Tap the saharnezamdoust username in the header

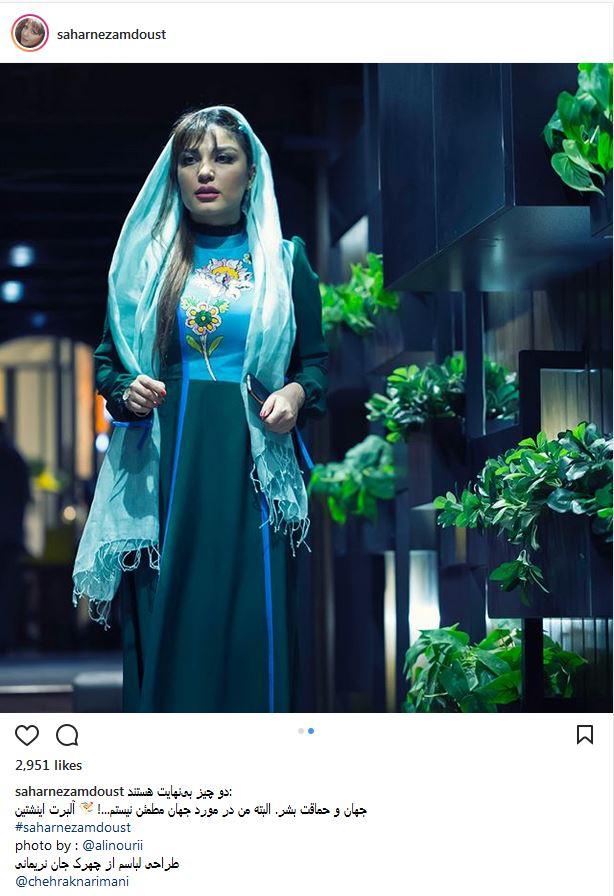(x=112, y=34)
